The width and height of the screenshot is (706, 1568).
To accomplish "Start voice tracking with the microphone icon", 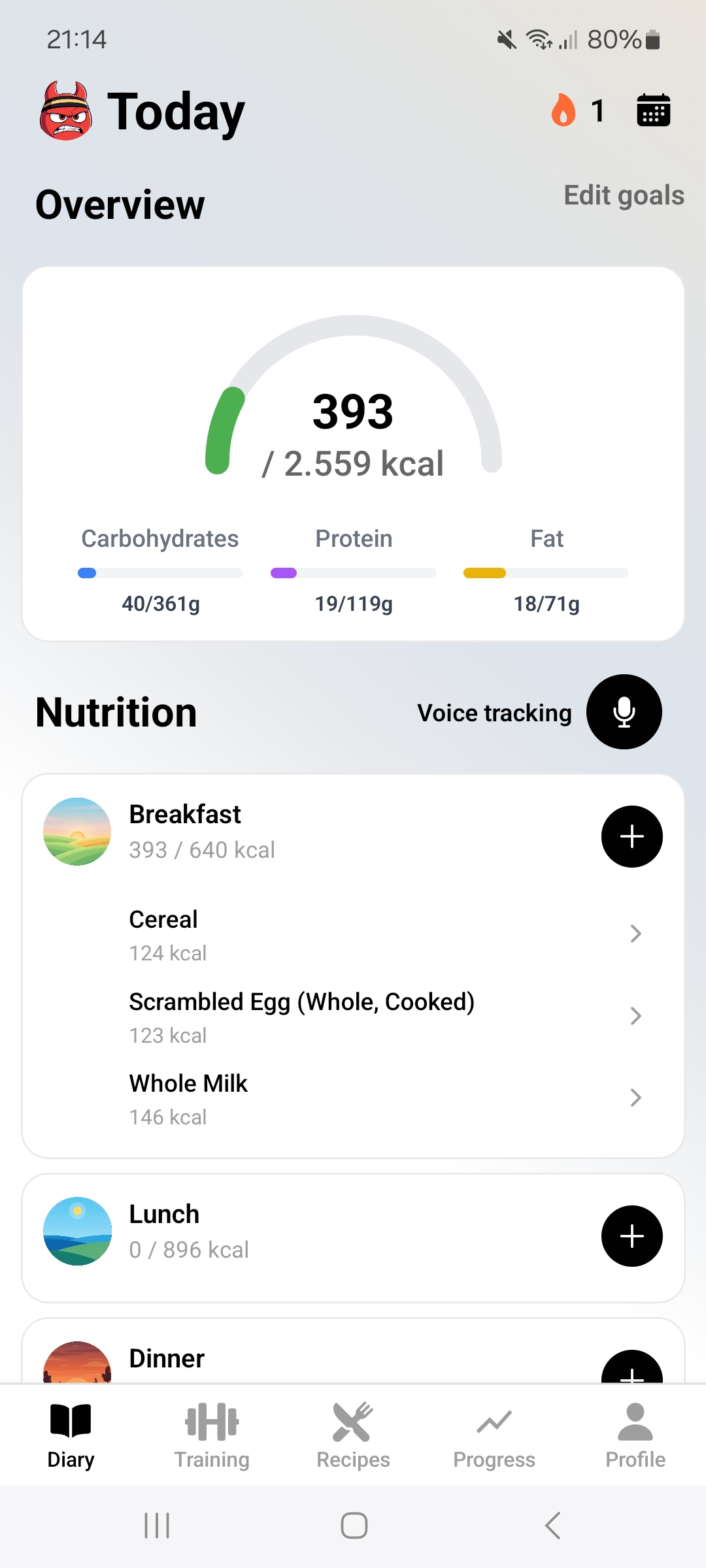I will point(624,712).
